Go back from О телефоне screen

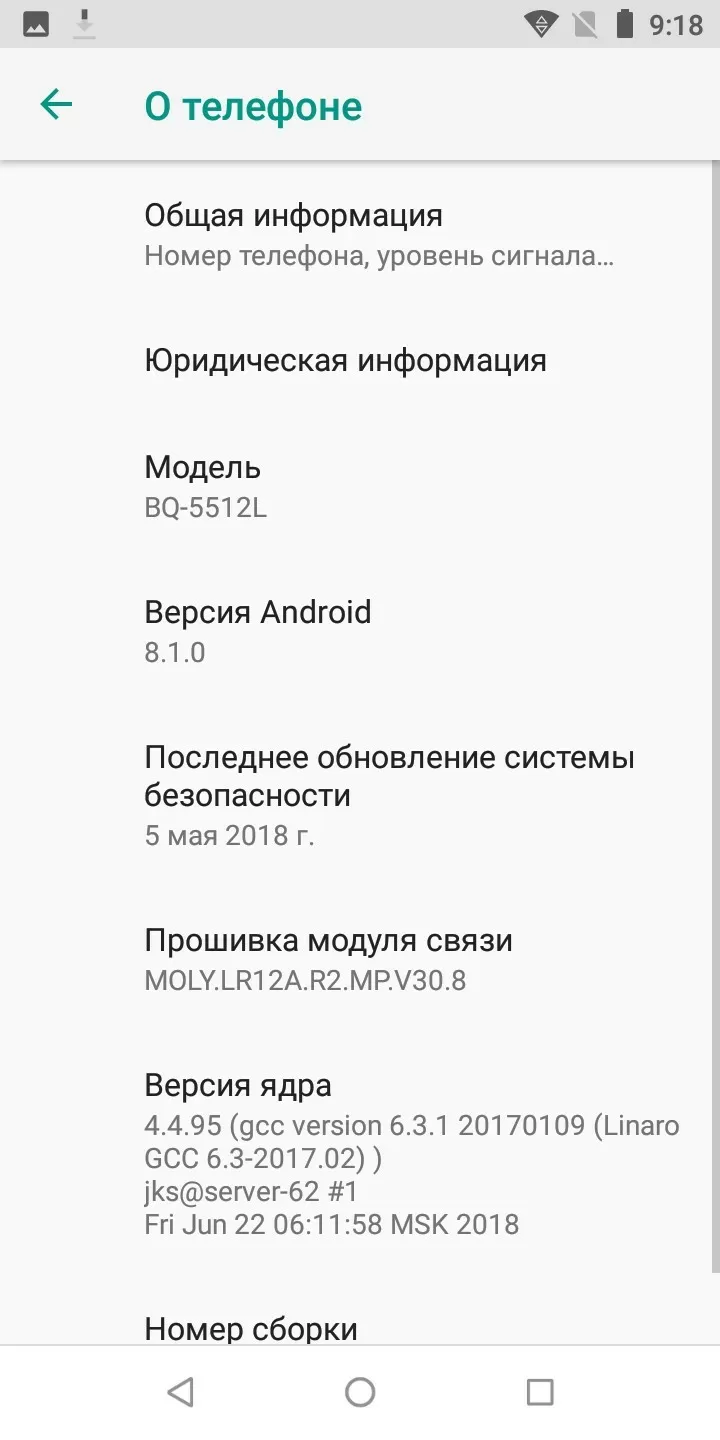(x=56, y=105)
